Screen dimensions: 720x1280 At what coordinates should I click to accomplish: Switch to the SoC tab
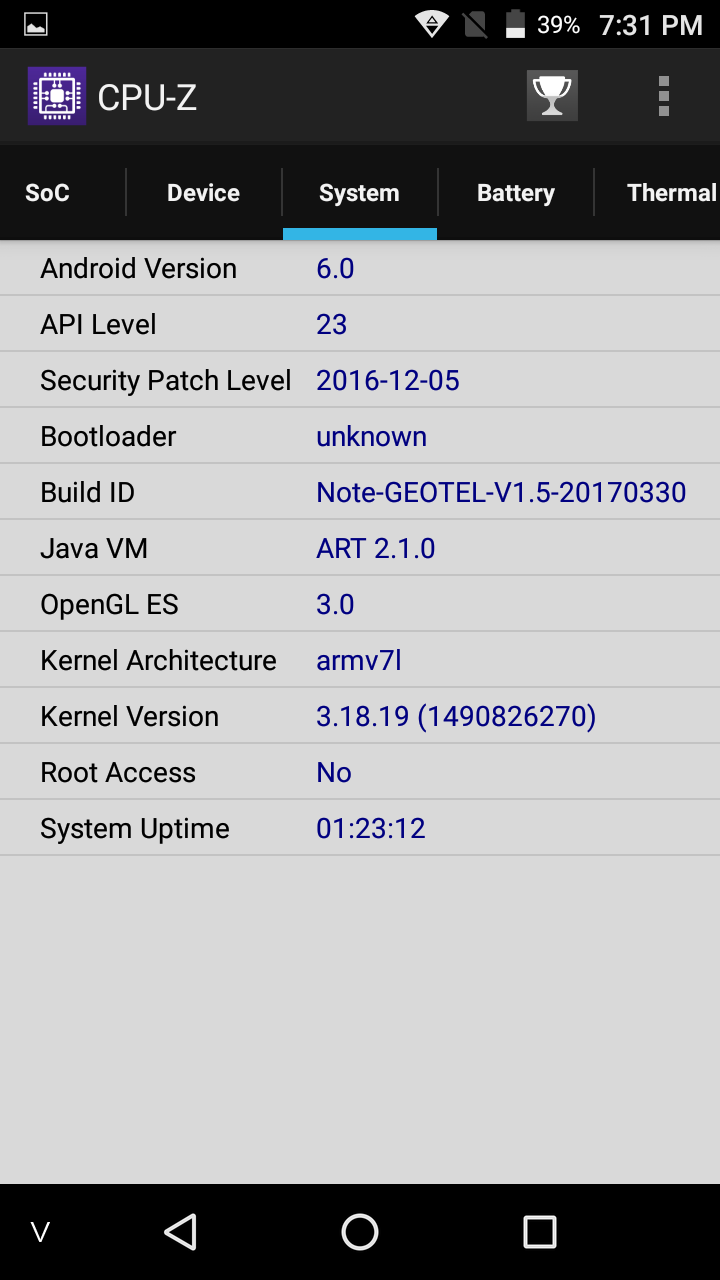point(47,193)
